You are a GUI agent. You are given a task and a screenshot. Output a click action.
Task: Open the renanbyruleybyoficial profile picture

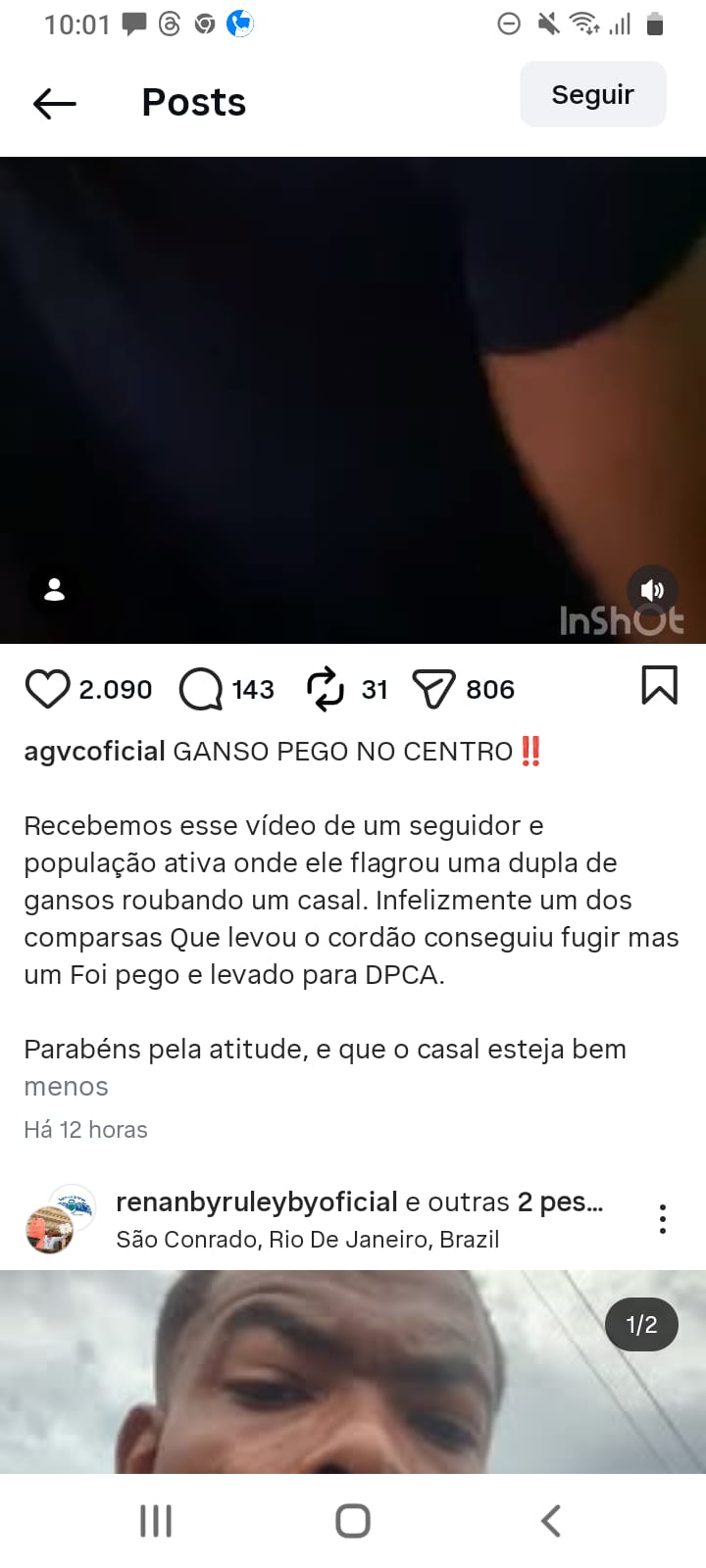(59, 1220)
